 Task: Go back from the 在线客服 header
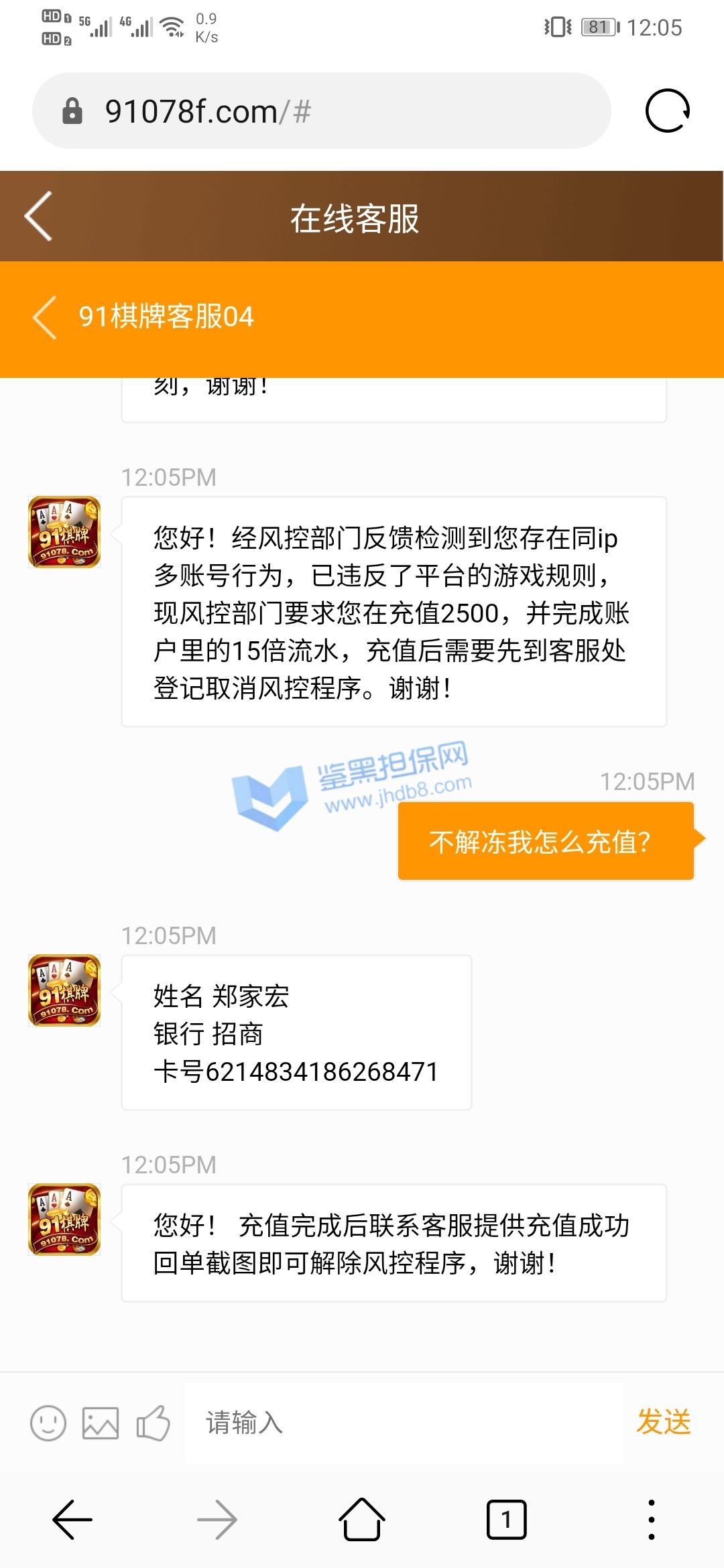coord(38,216)
